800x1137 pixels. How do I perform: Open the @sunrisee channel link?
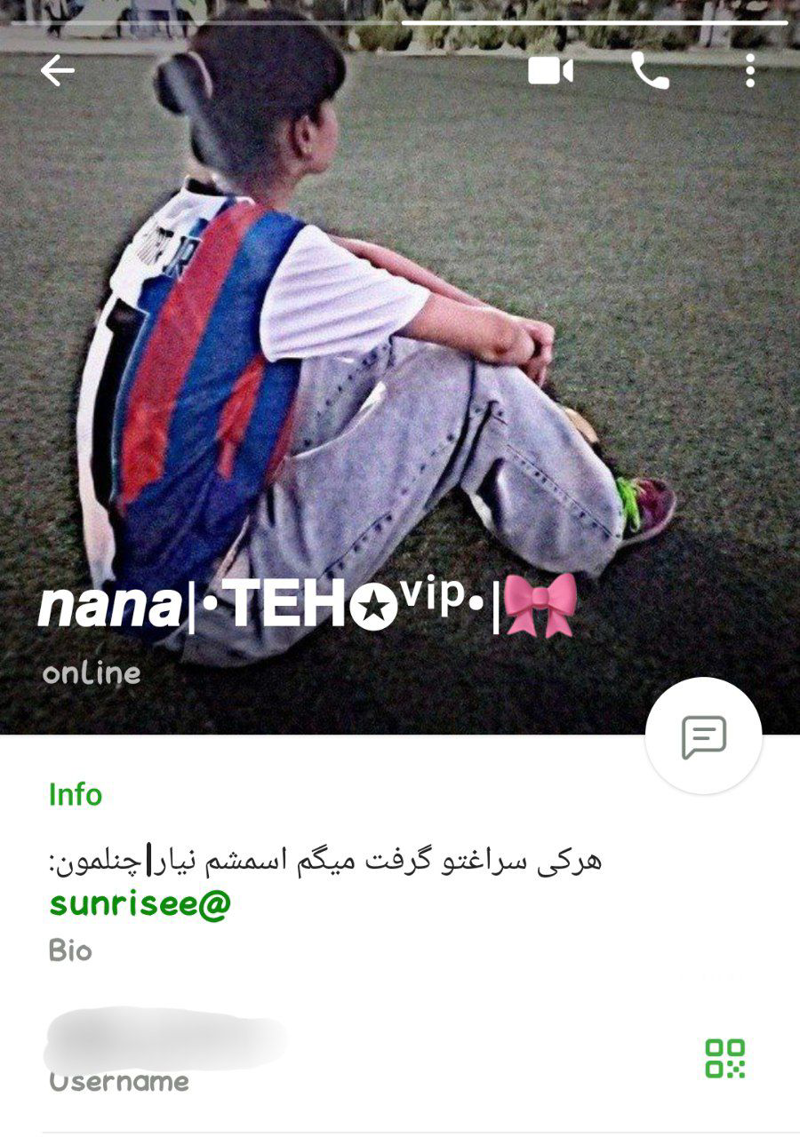(140, 904)
